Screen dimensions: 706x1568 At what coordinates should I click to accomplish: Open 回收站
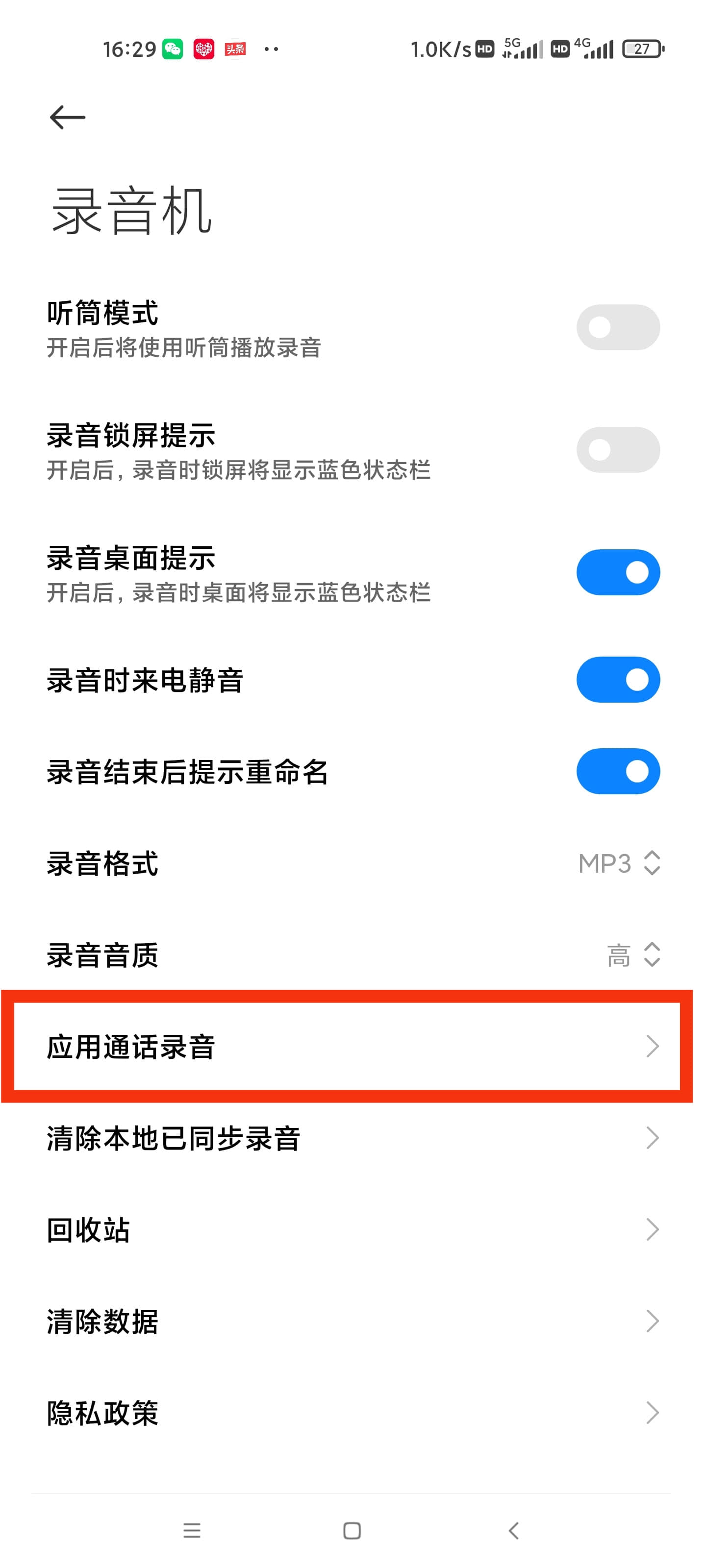click(x=353, y=1229)
